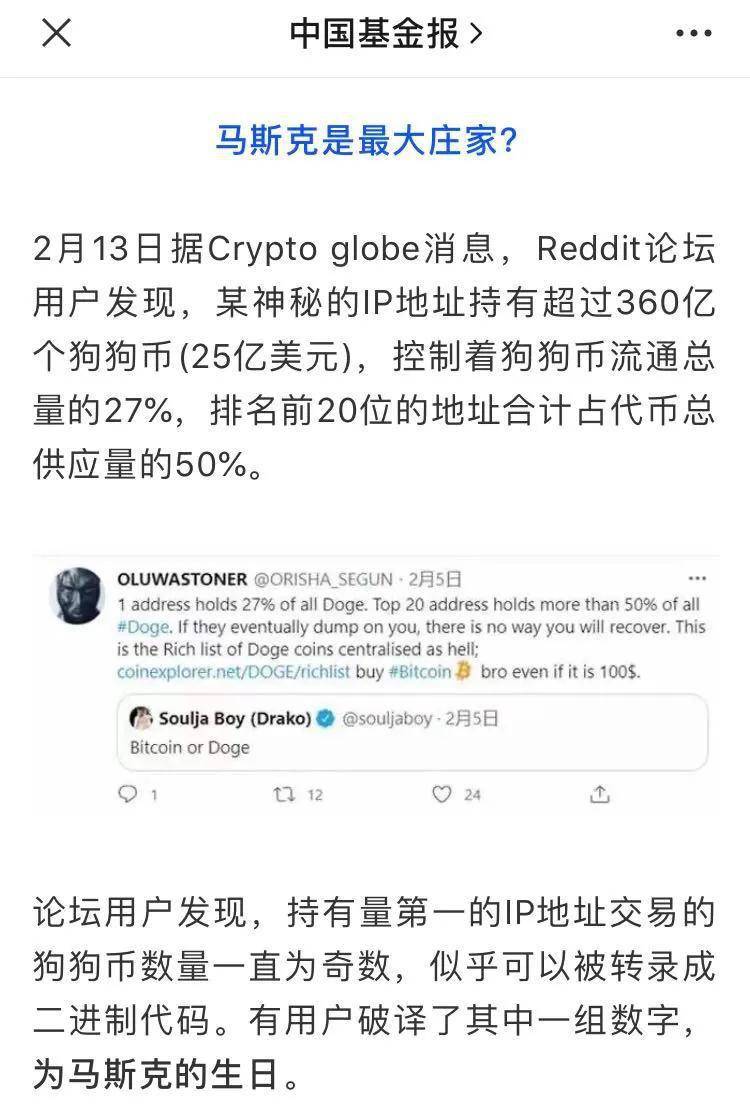
Task: Click the #Bitcoin hashtag
Action: click(420, 671)
